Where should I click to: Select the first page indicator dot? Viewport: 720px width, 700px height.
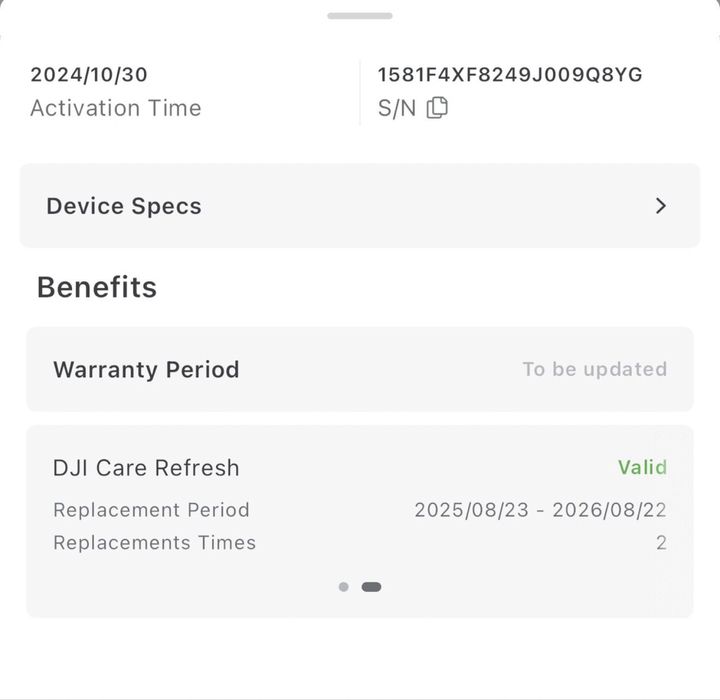[x=343, y=587]
